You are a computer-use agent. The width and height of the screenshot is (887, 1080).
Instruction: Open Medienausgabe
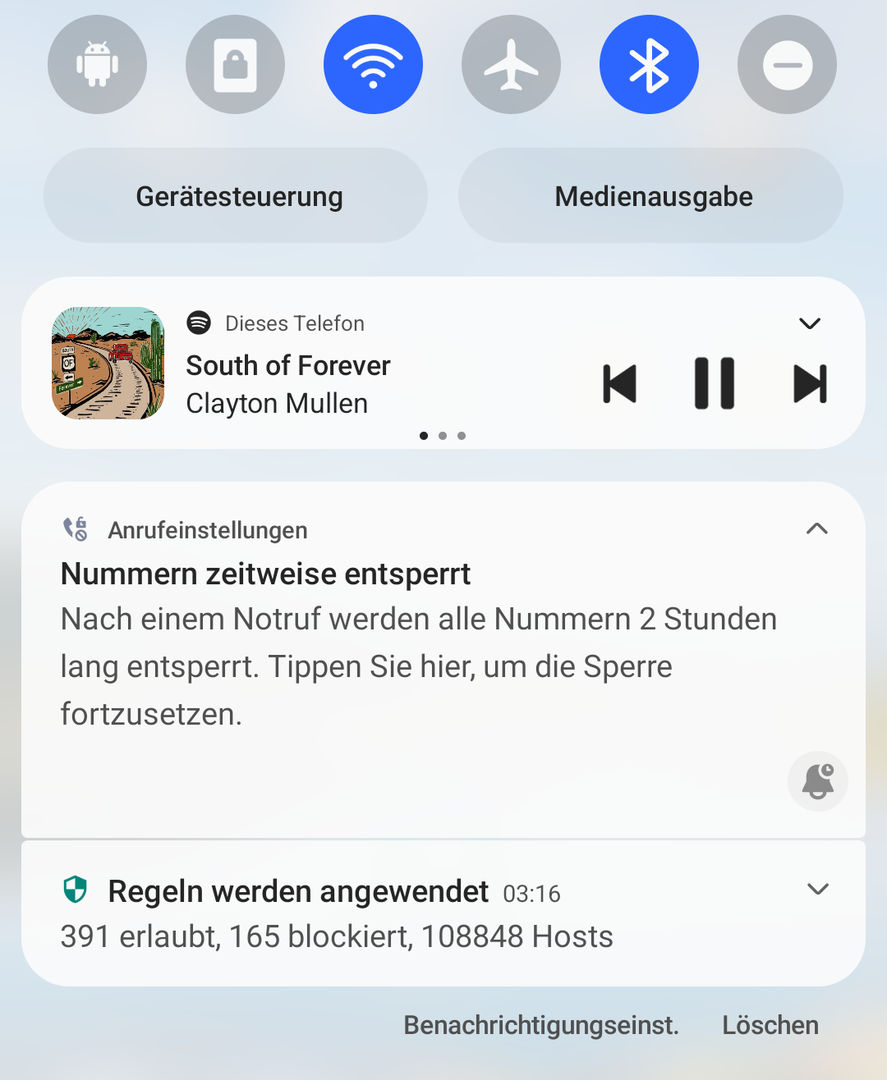[x=651, y=196]
